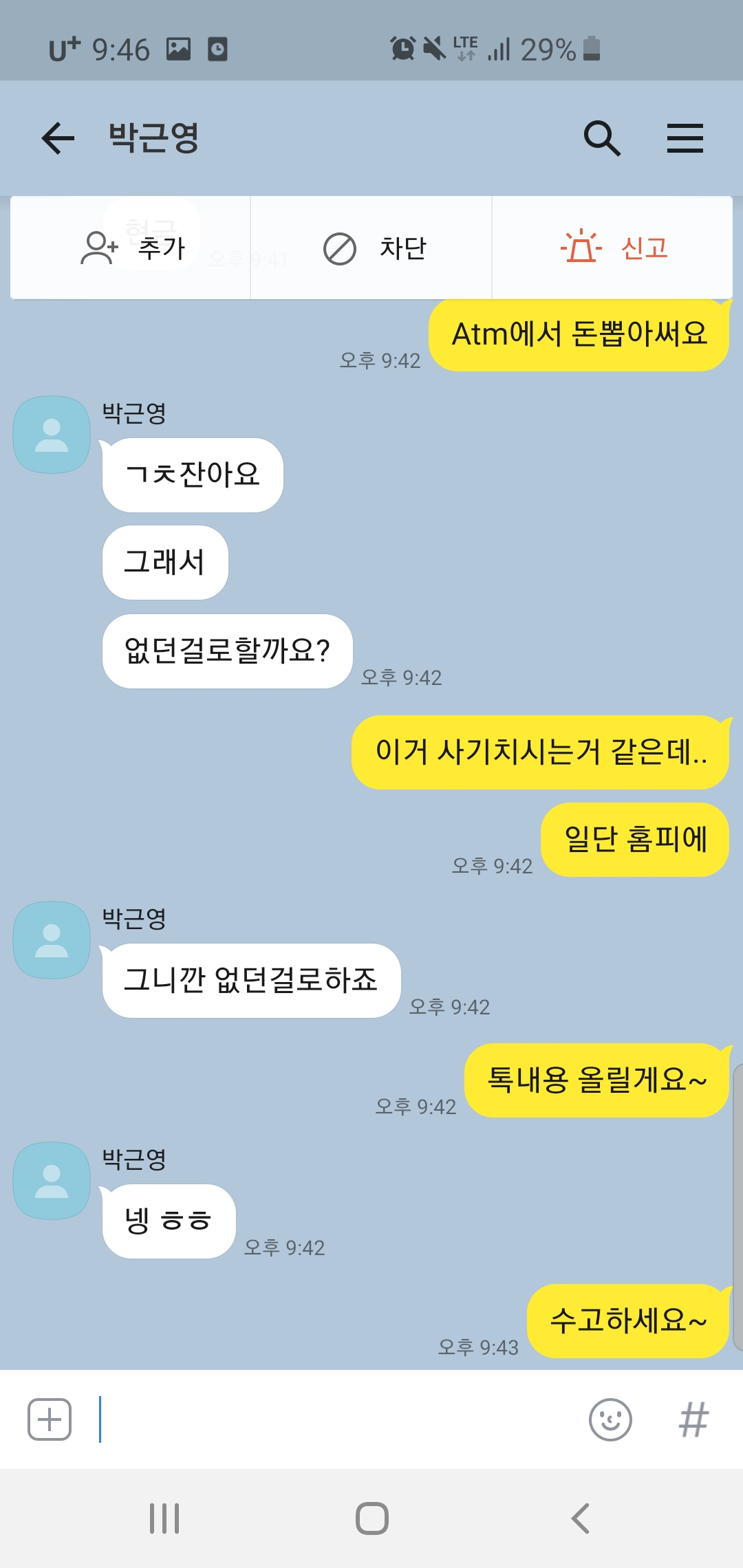Open the chat room menu

click(685, 138)
